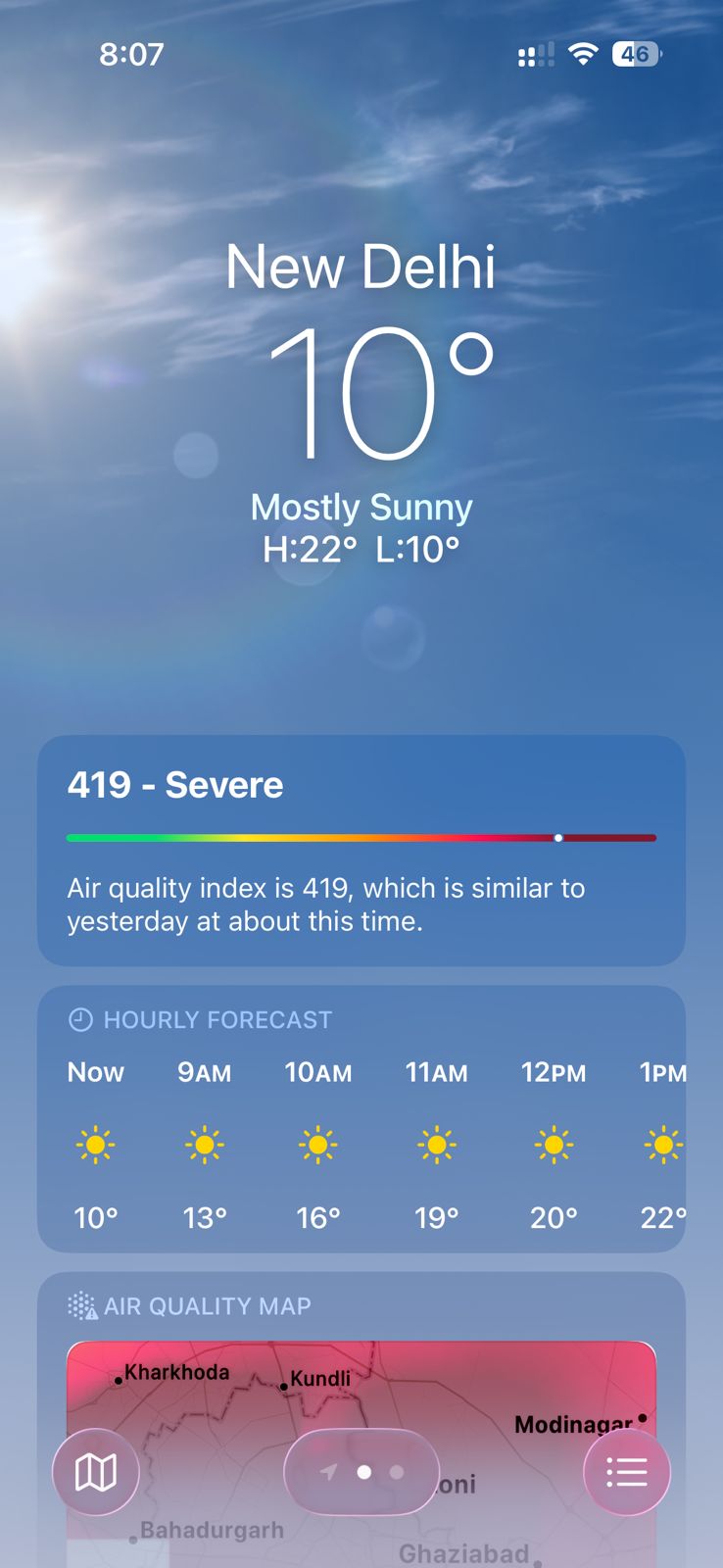
Task: Open the 419 Severe air quality card
Action: point(361,851)
